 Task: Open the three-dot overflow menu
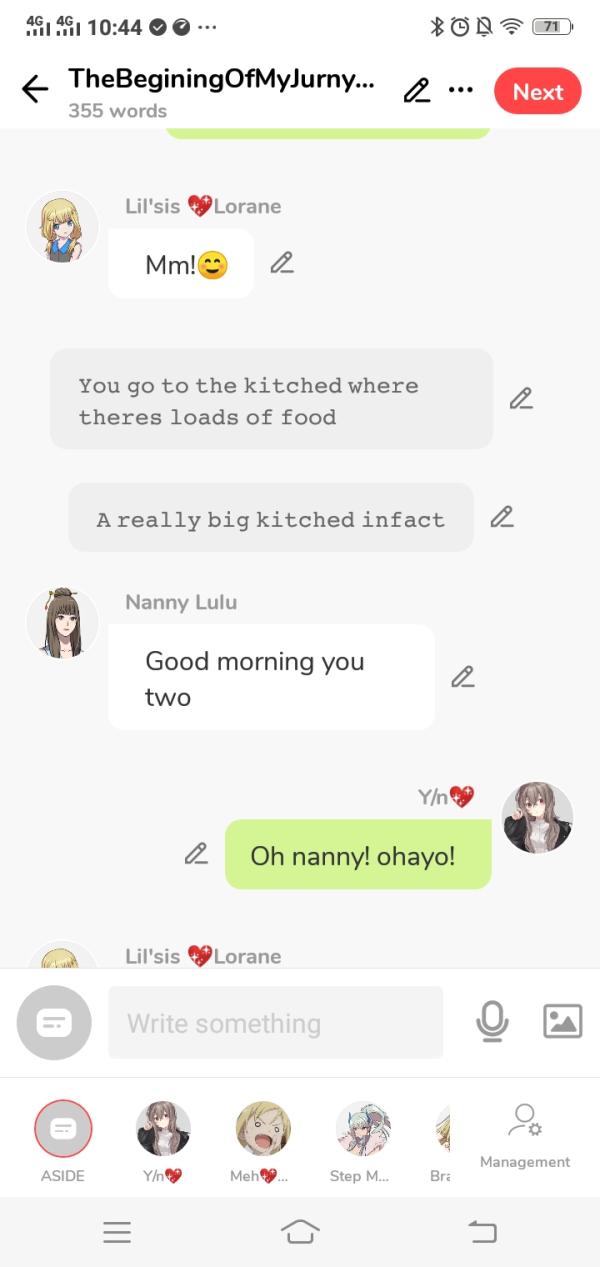coord(461,91)
